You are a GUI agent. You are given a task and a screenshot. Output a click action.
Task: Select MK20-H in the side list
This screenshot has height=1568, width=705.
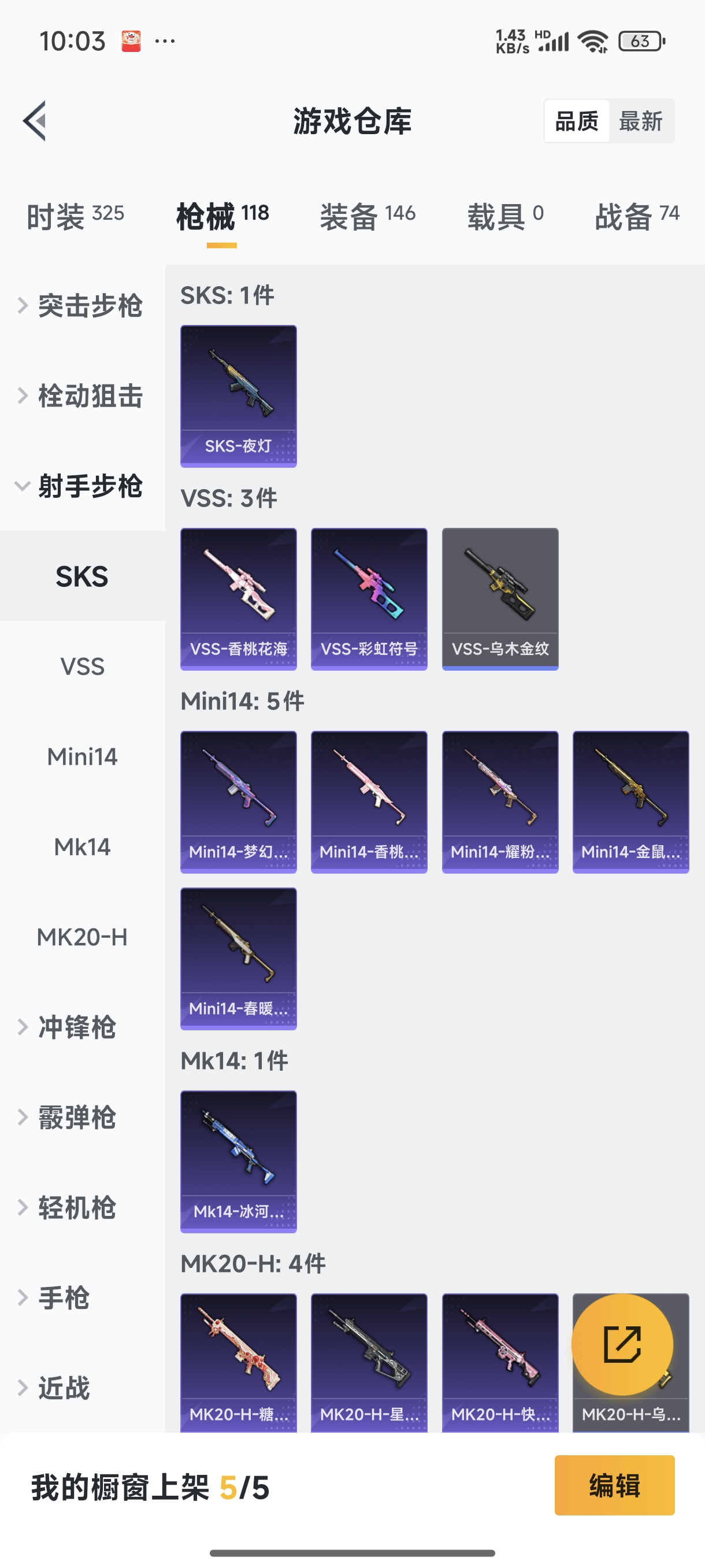pyautogui.click(x=82, y=937)
